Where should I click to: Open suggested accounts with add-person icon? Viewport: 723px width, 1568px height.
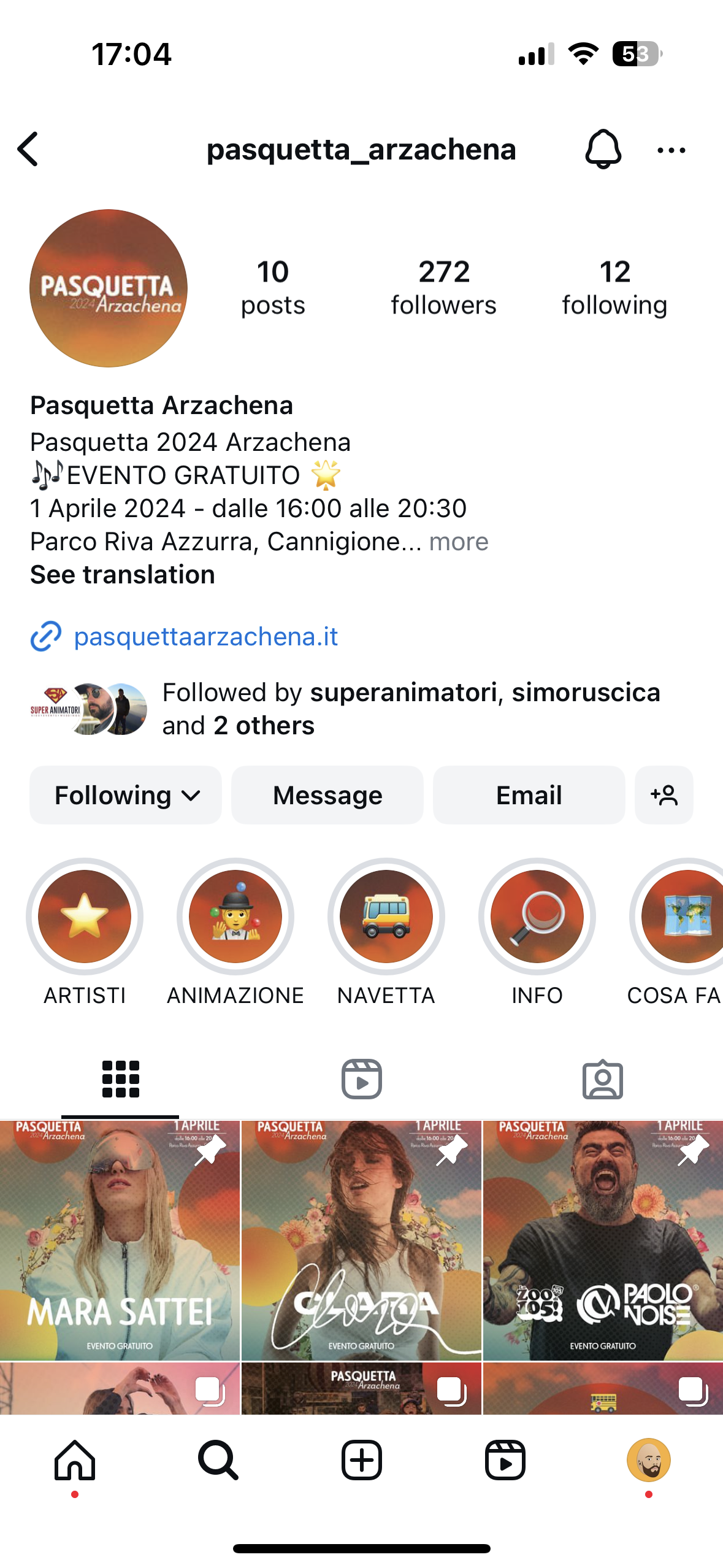664,795
